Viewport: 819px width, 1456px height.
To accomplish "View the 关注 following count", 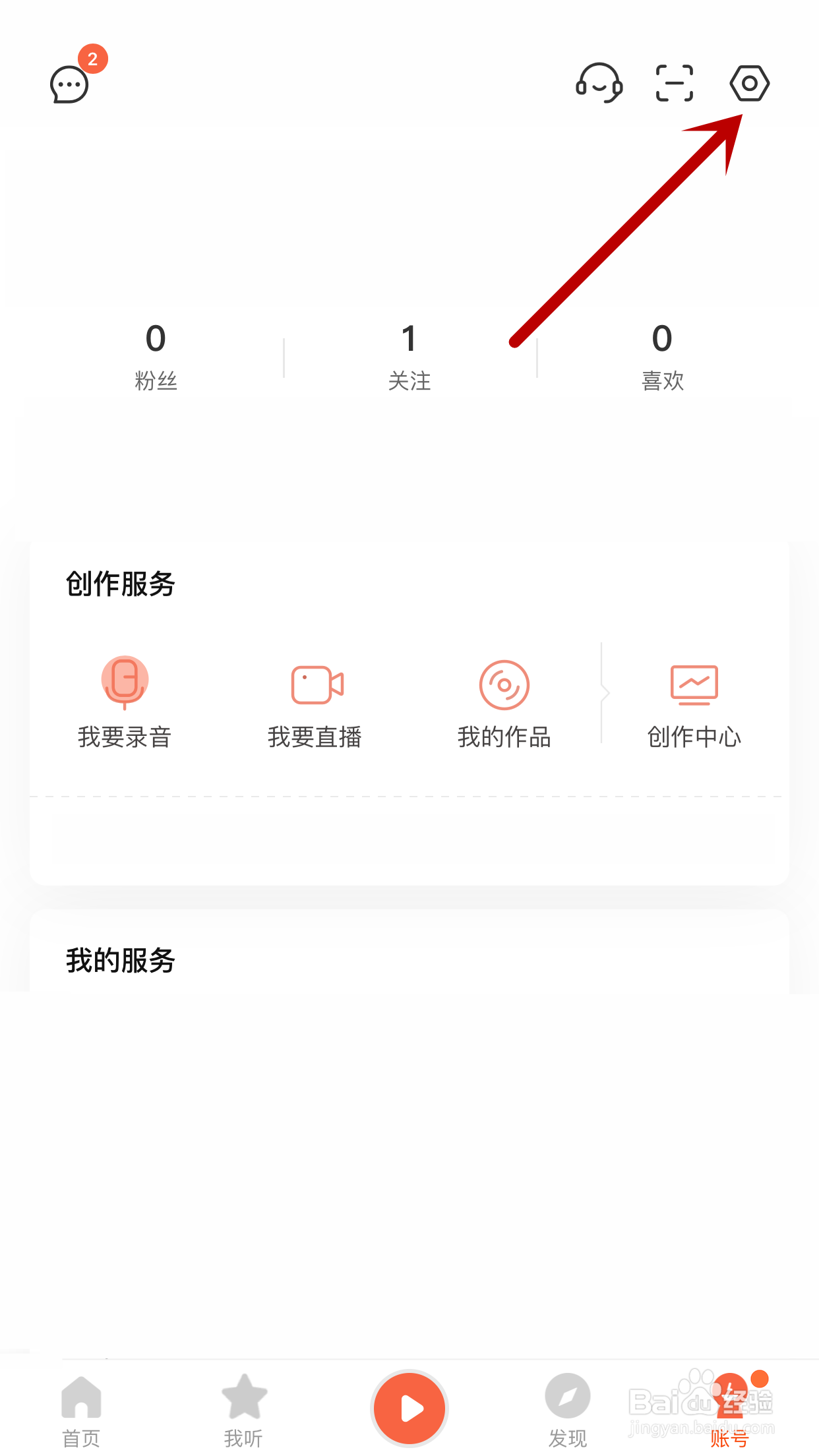I will tap(409, 356).
